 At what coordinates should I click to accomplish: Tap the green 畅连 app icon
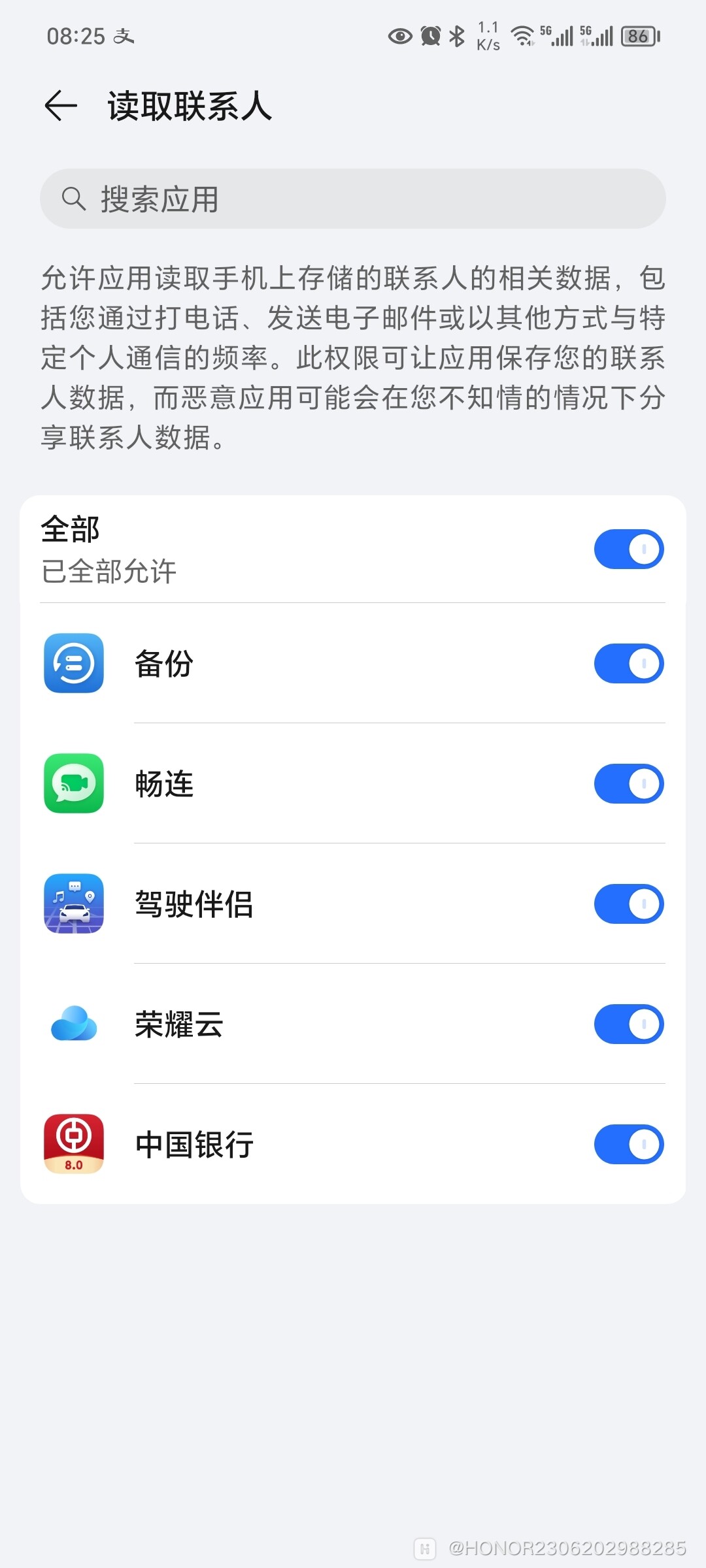[73, 784]
